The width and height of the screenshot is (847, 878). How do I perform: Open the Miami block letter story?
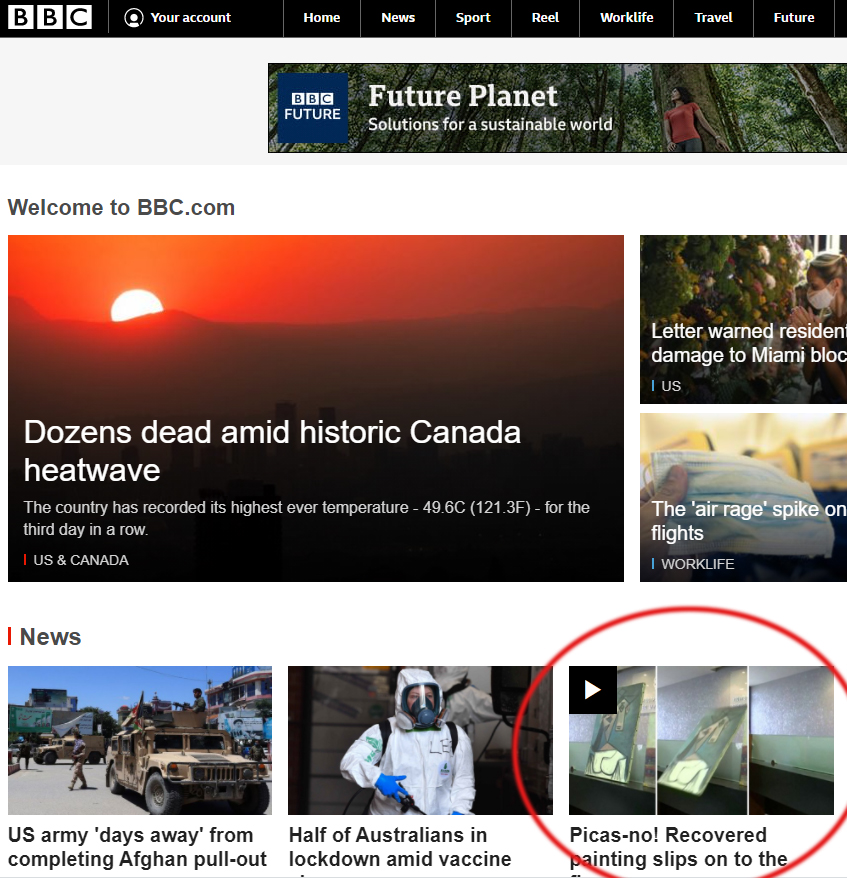[748, 342]
